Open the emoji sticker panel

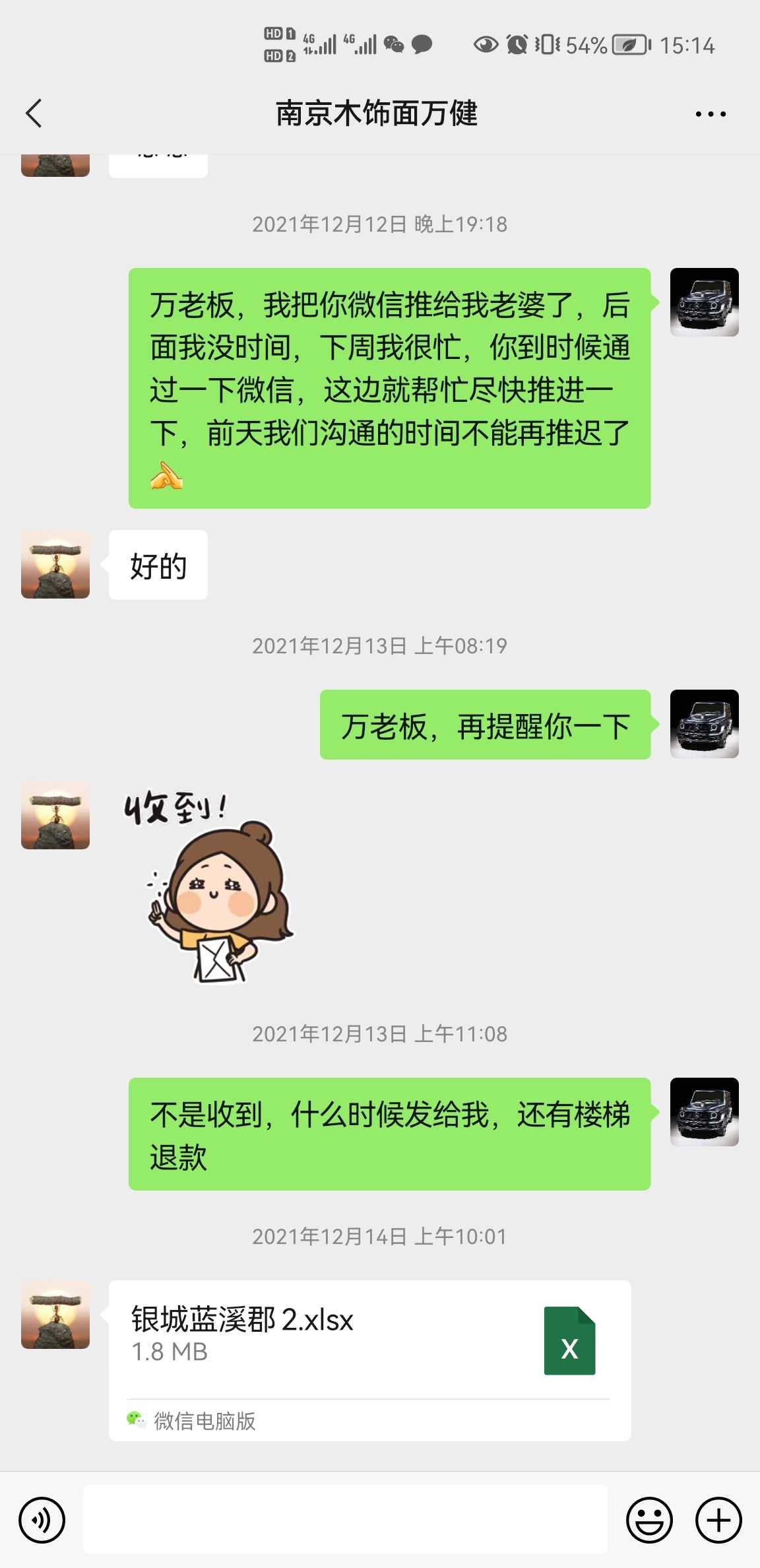click(x=649, y=1520)
